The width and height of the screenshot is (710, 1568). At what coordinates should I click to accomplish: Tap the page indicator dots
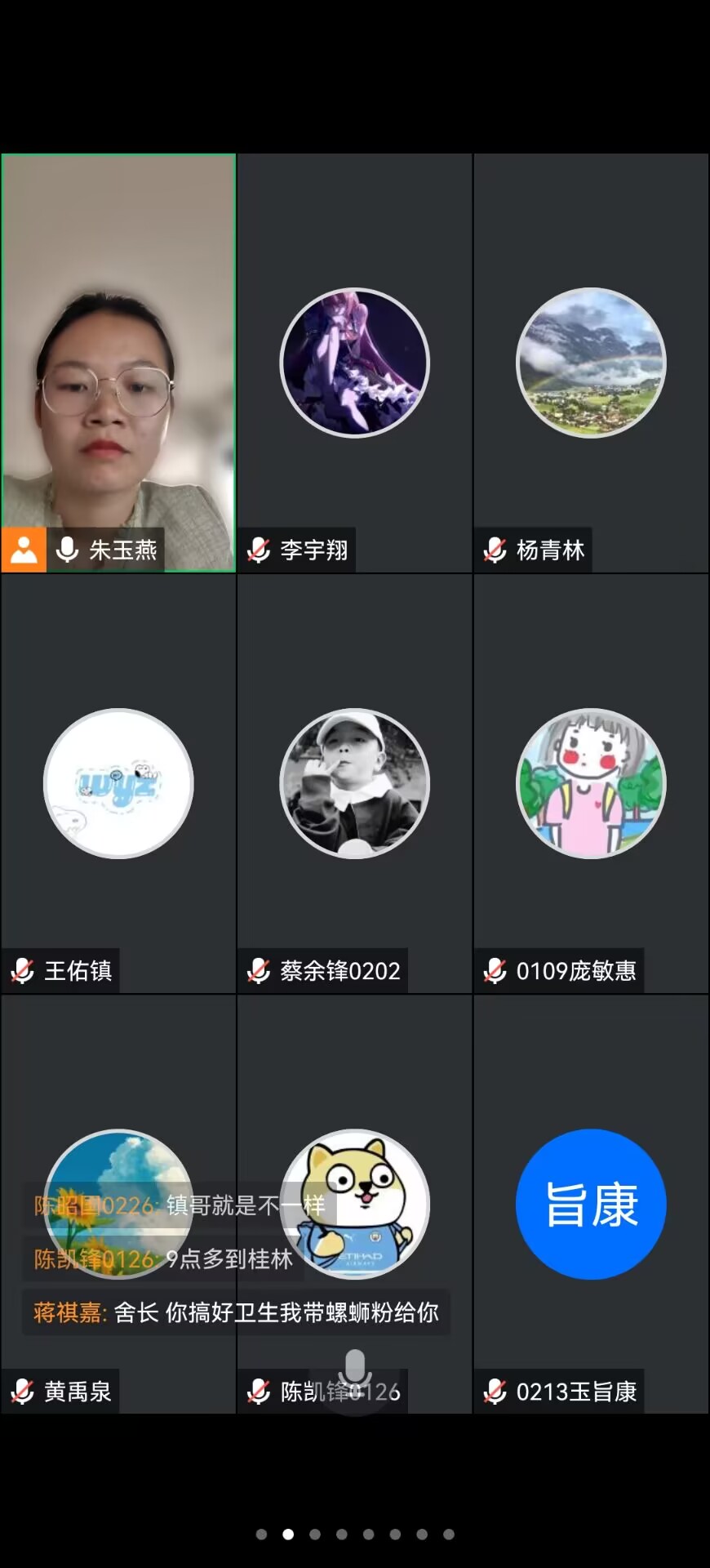click(354, 1535)
